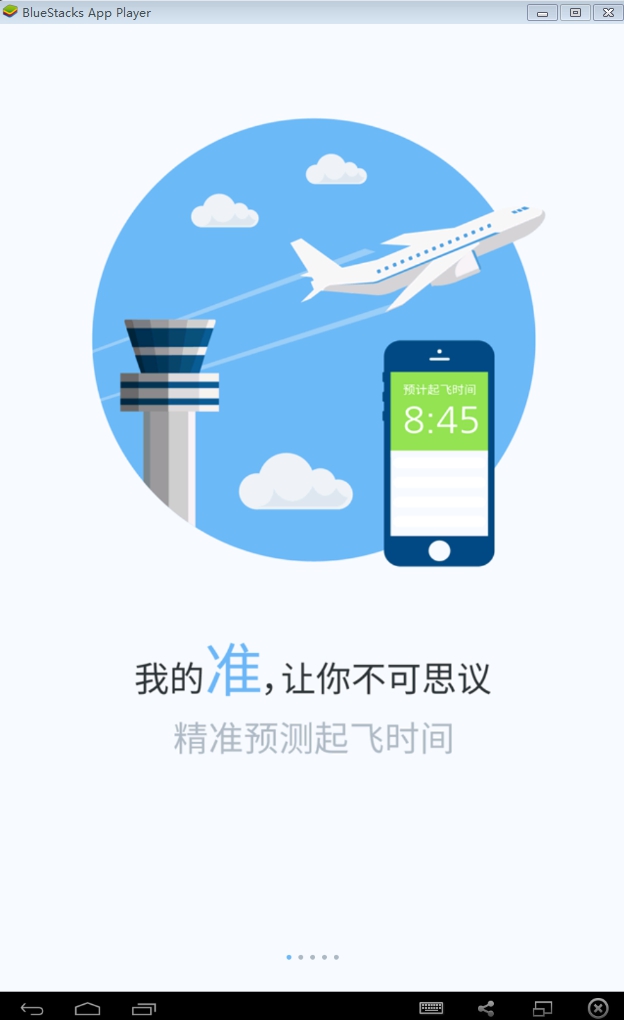Screen dimensions: 624x1020
Task: Open the share icon in the bottom bar
Action: 486,1008
